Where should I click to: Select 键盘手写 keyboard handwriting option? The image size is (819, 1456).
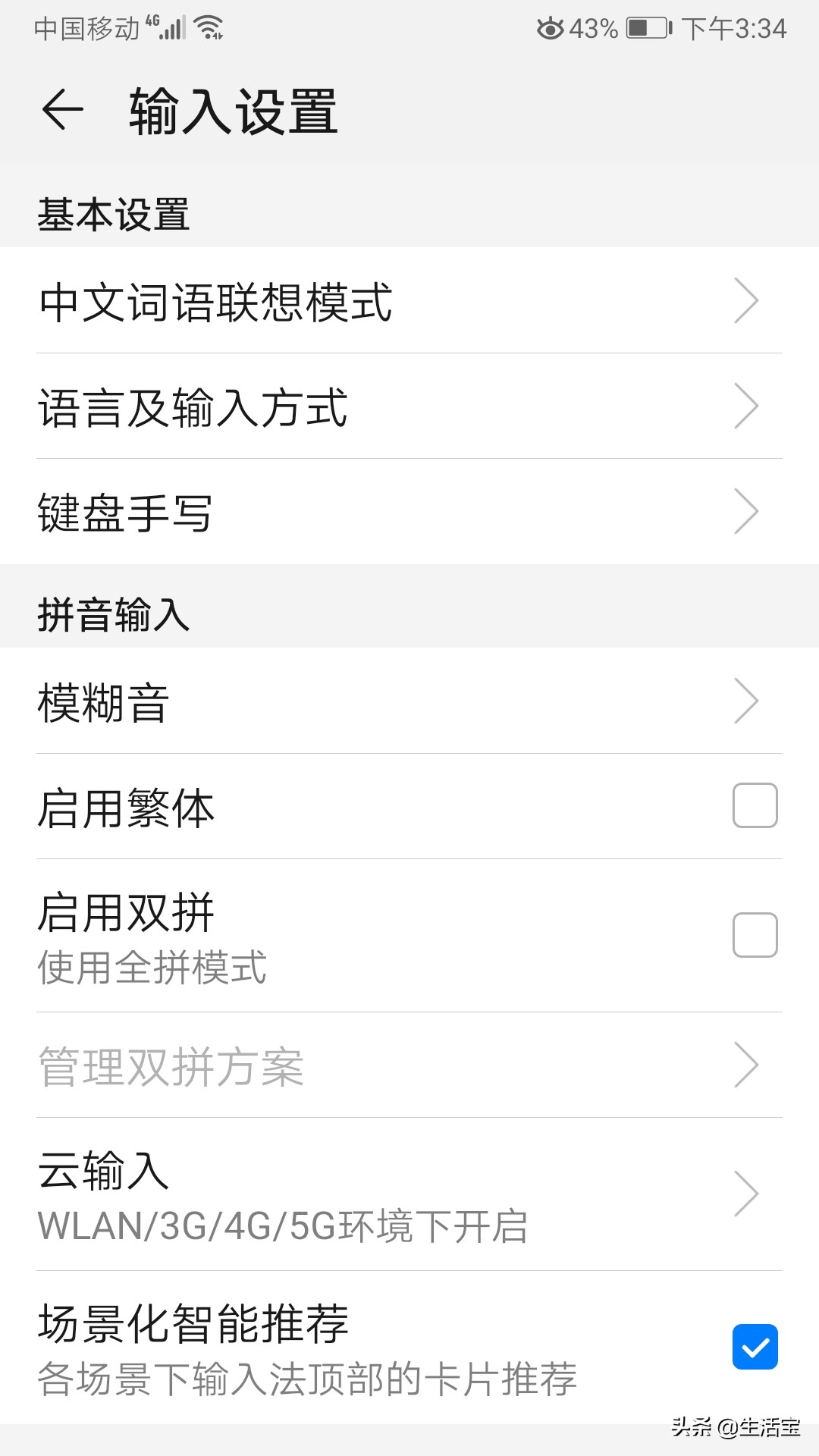(409, 513)
